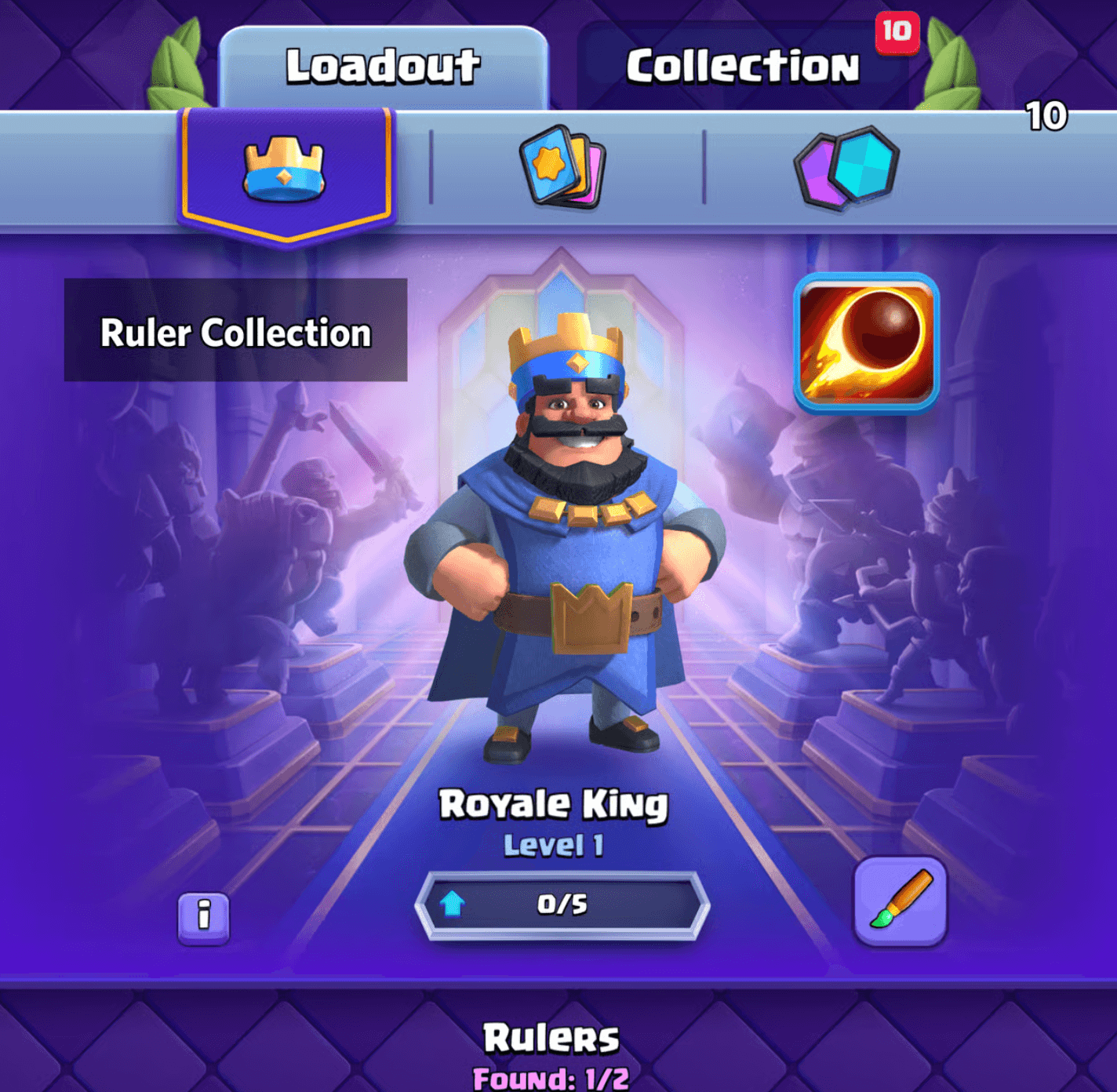Open the cards deck section
The image size is (1117, 1092).
pyautogui.click(x=562, y=167)
